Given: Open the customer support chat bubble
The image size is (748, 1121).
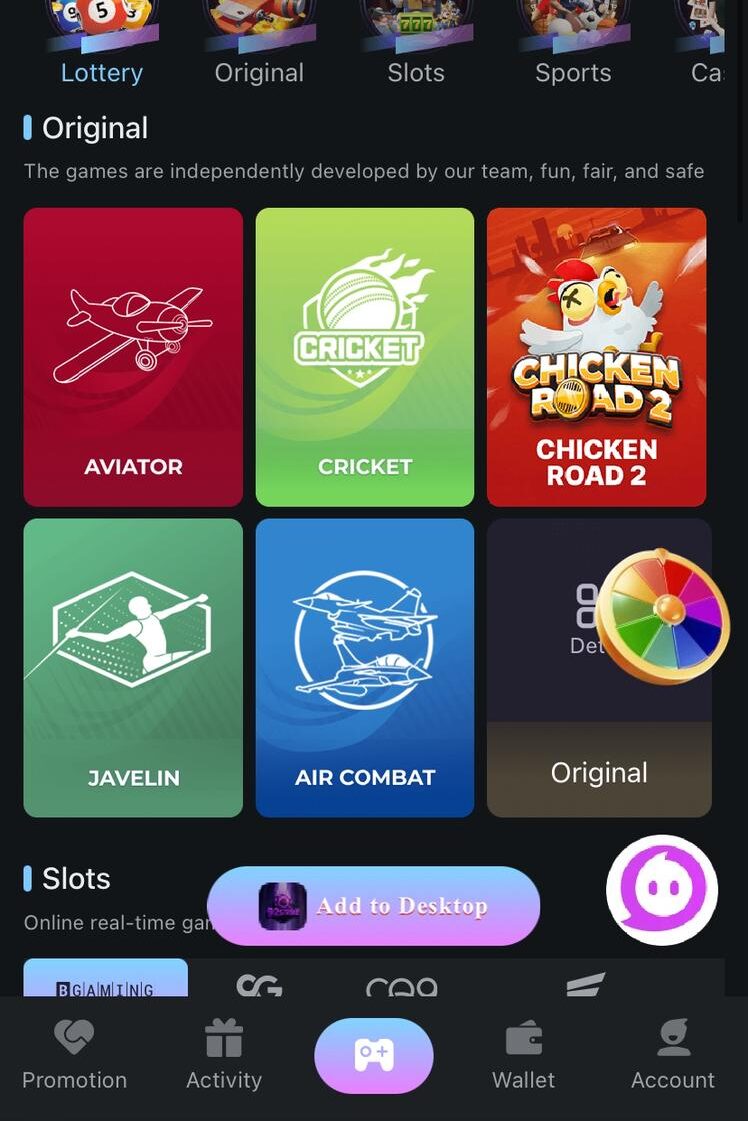Looking at the screenshot, I should 662,890.
